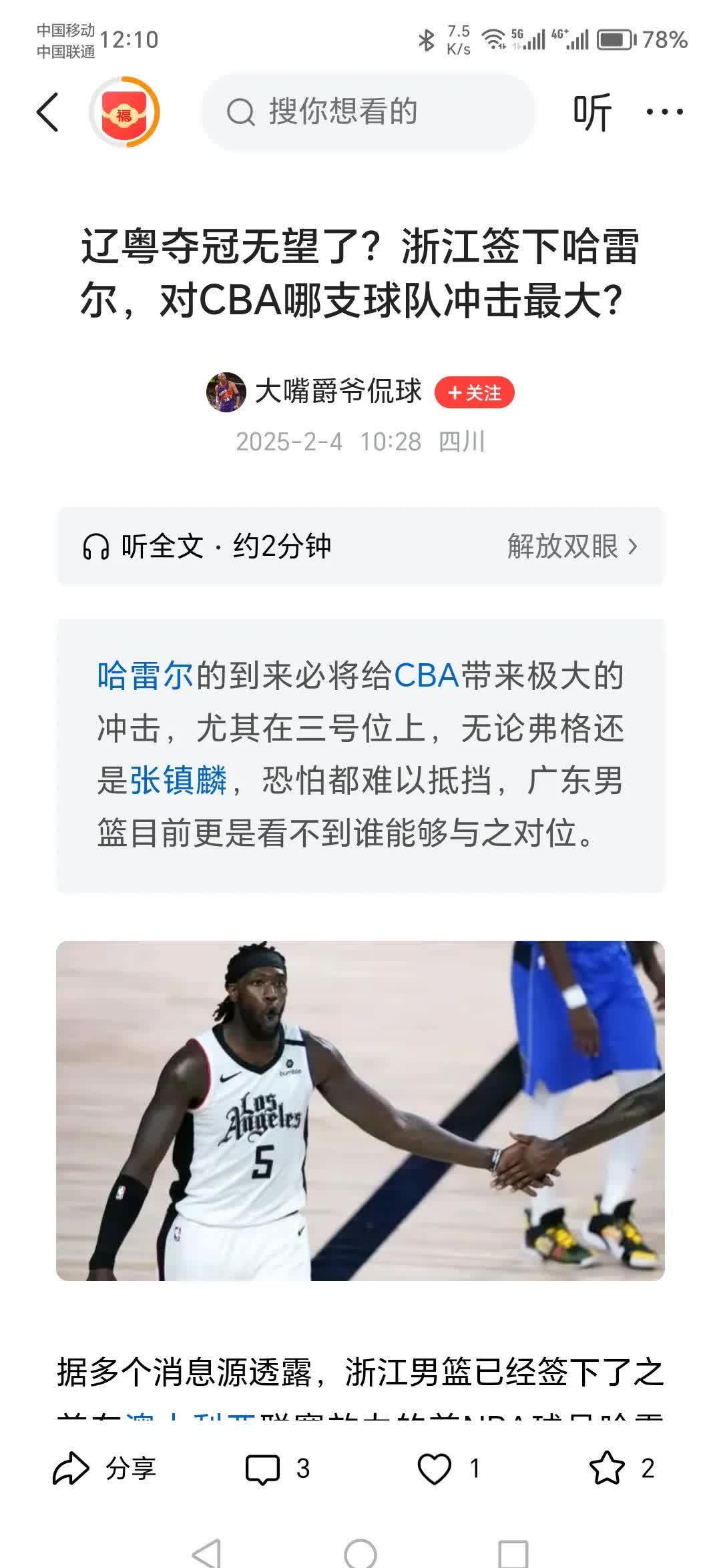Open author 大嘴爵爷侃球's profile

tap(338, 392)
